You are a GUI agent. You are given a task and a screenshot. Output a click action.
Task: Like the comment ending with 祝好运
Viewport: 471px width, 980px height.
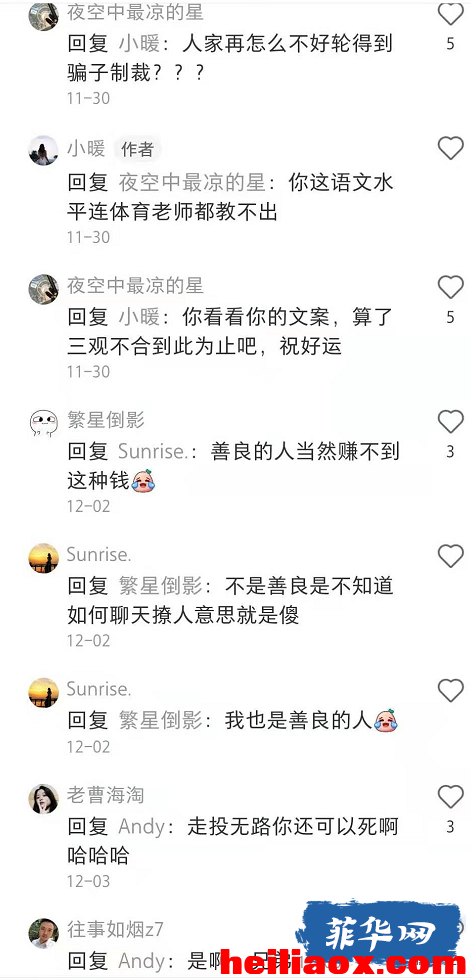coord(450,287)
